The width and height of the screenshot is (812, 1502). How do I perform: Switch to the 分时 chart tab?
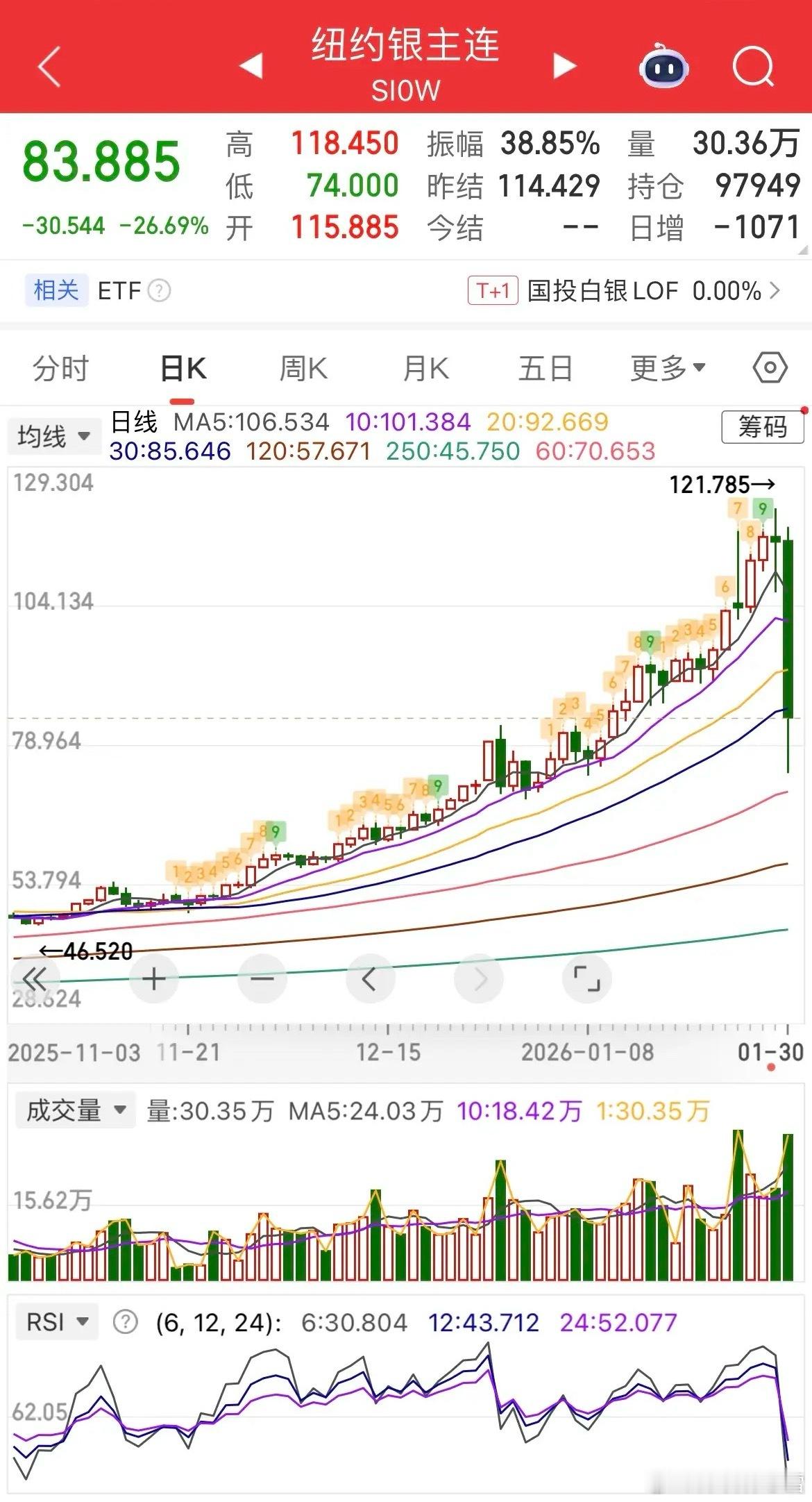[x=61, y=368]
